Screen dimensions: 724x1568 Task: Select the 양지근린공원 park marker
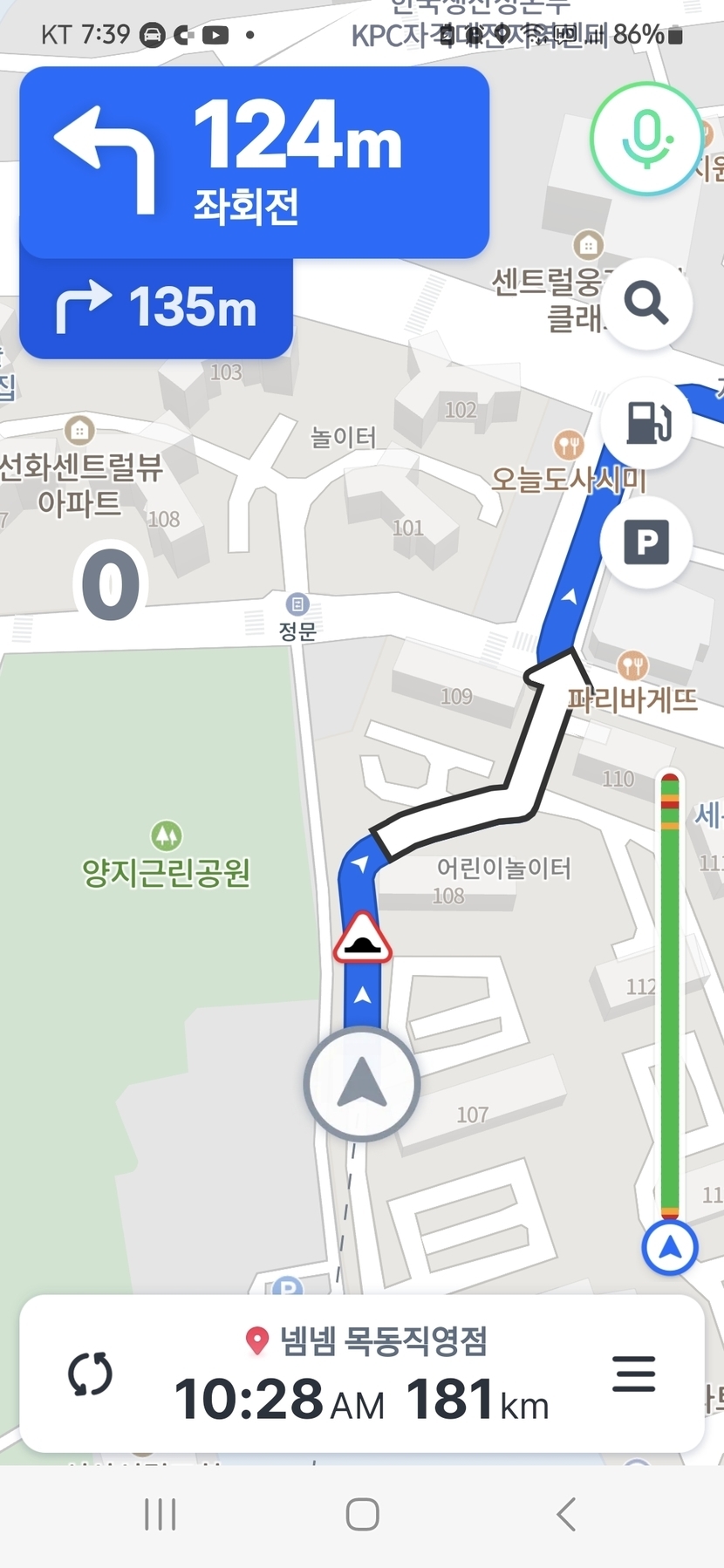click(166, 835)
